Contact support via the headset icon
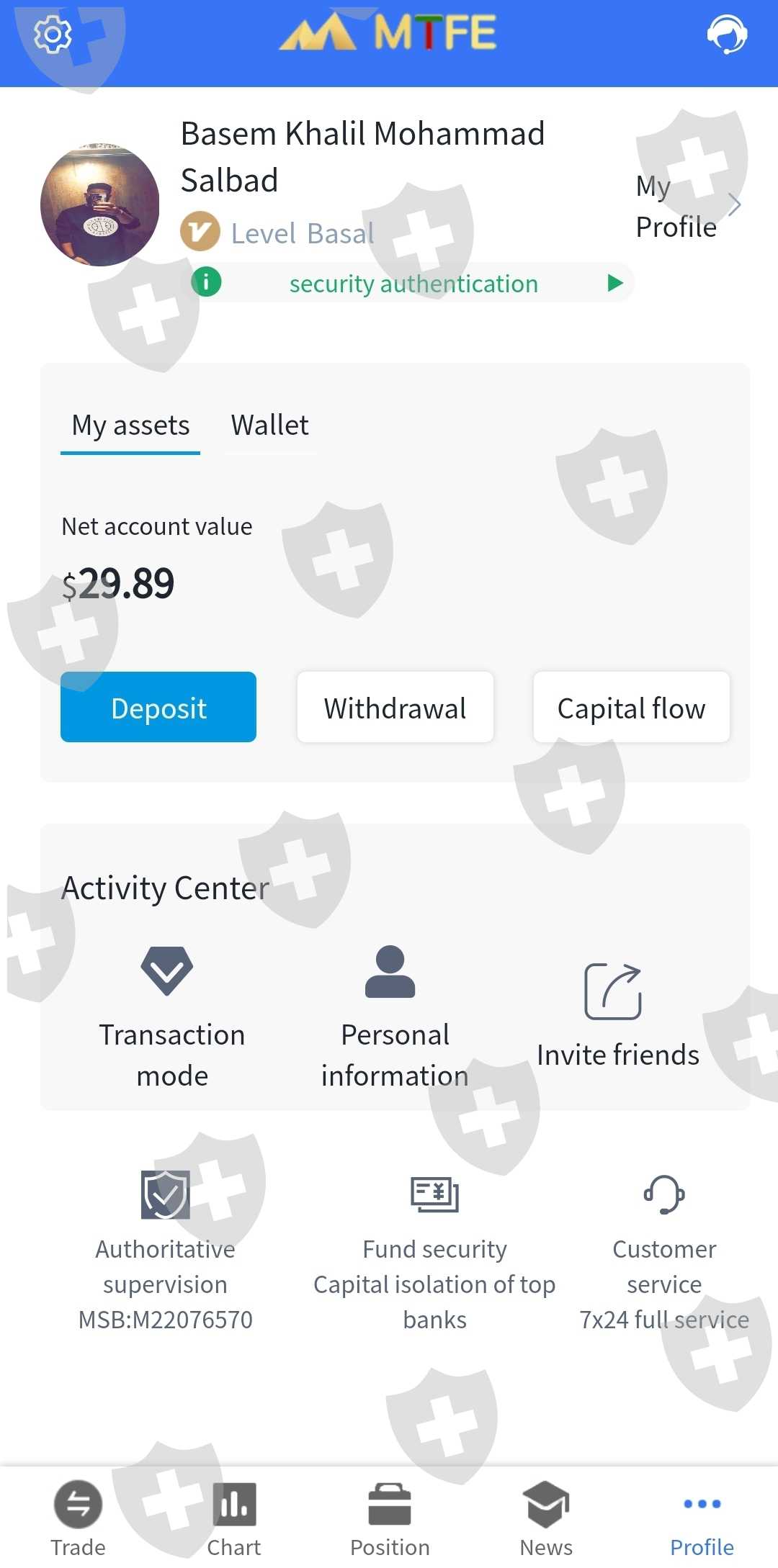The width and height of the screenshot is (778, 1568). point(727,34)
